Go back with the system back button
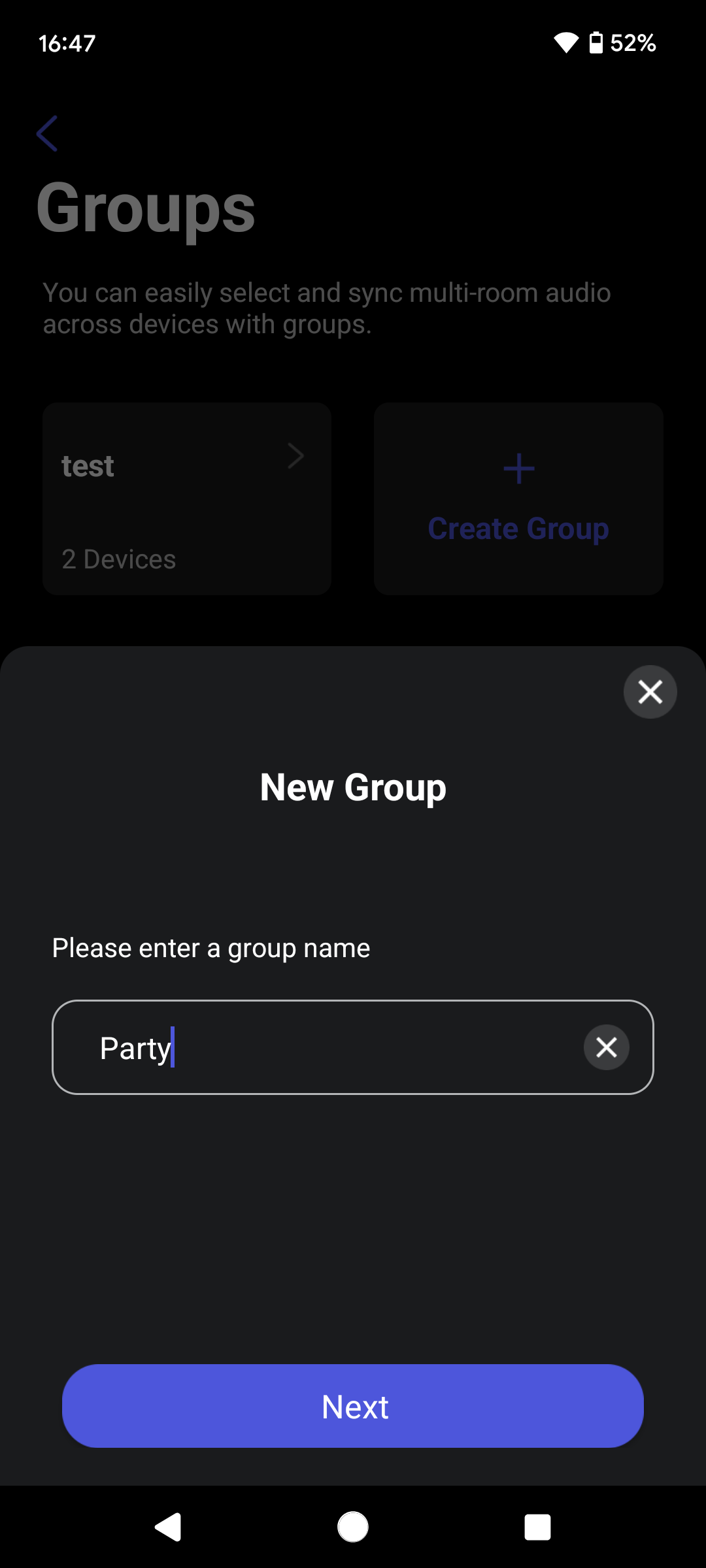The height and width of the screenshot is (1568, 706). pyautogui.click(x=169, y=1527)
